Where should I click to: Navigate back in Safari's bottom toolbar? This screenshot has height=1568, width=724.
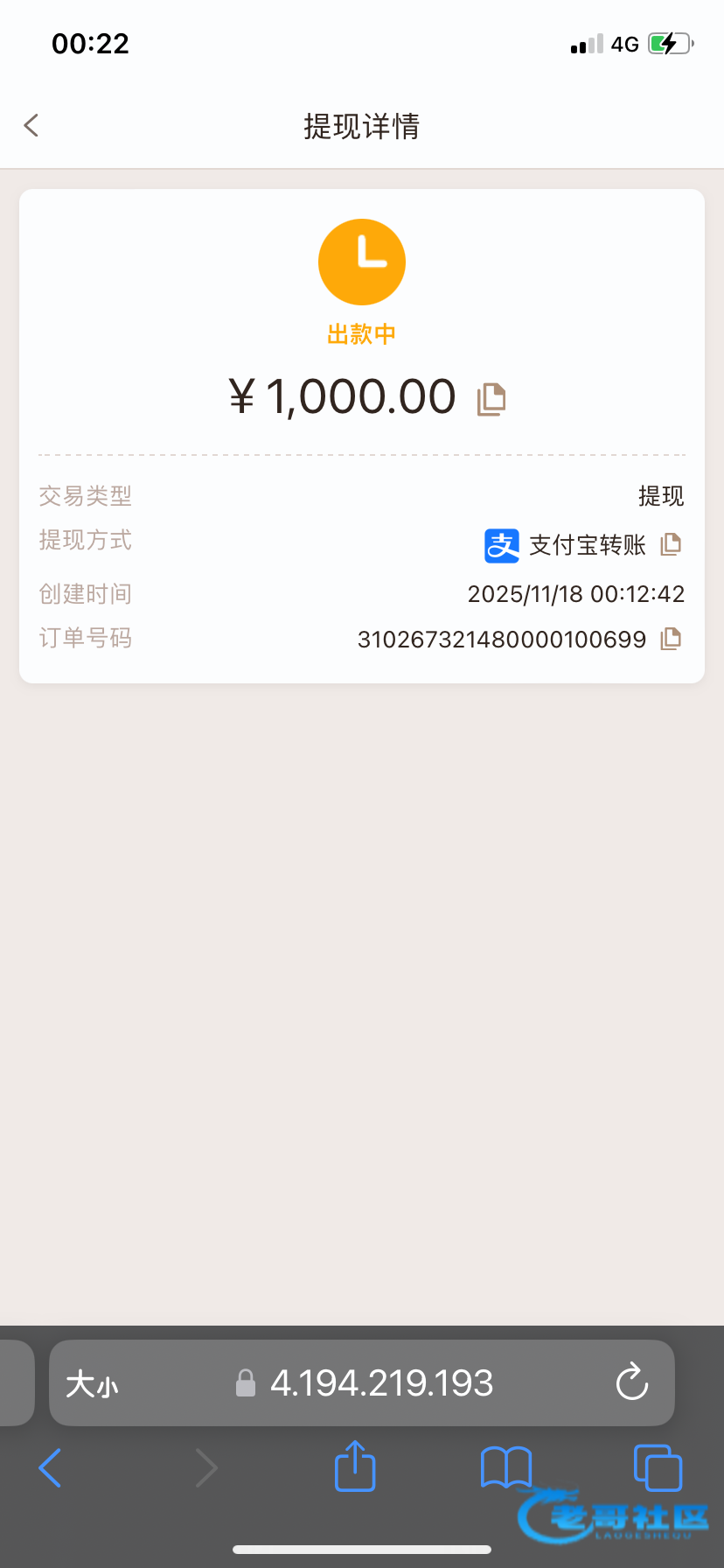pos(51,1467)
